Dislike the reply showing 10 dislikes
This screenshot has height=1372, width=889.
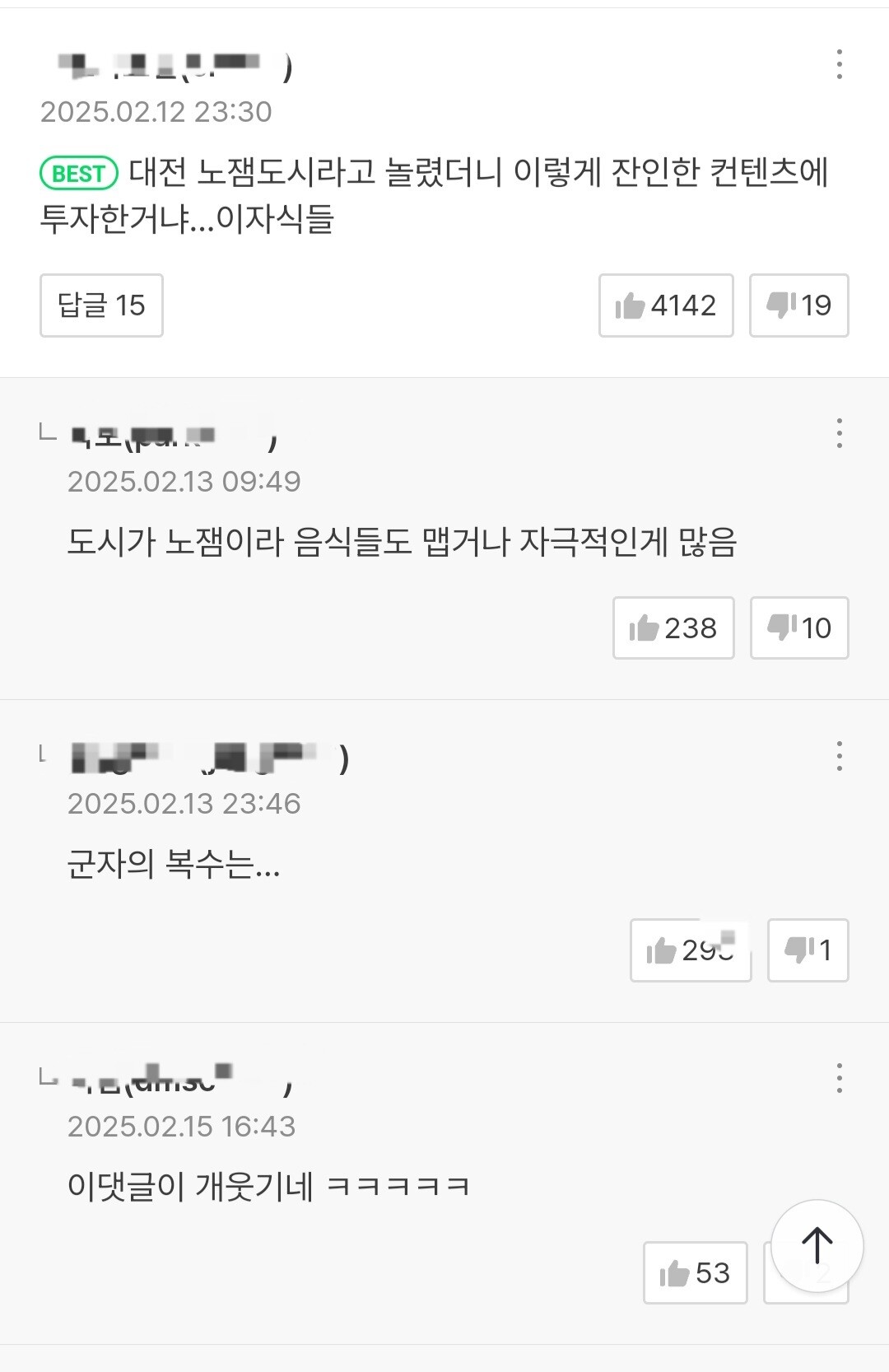coord(799,628)
